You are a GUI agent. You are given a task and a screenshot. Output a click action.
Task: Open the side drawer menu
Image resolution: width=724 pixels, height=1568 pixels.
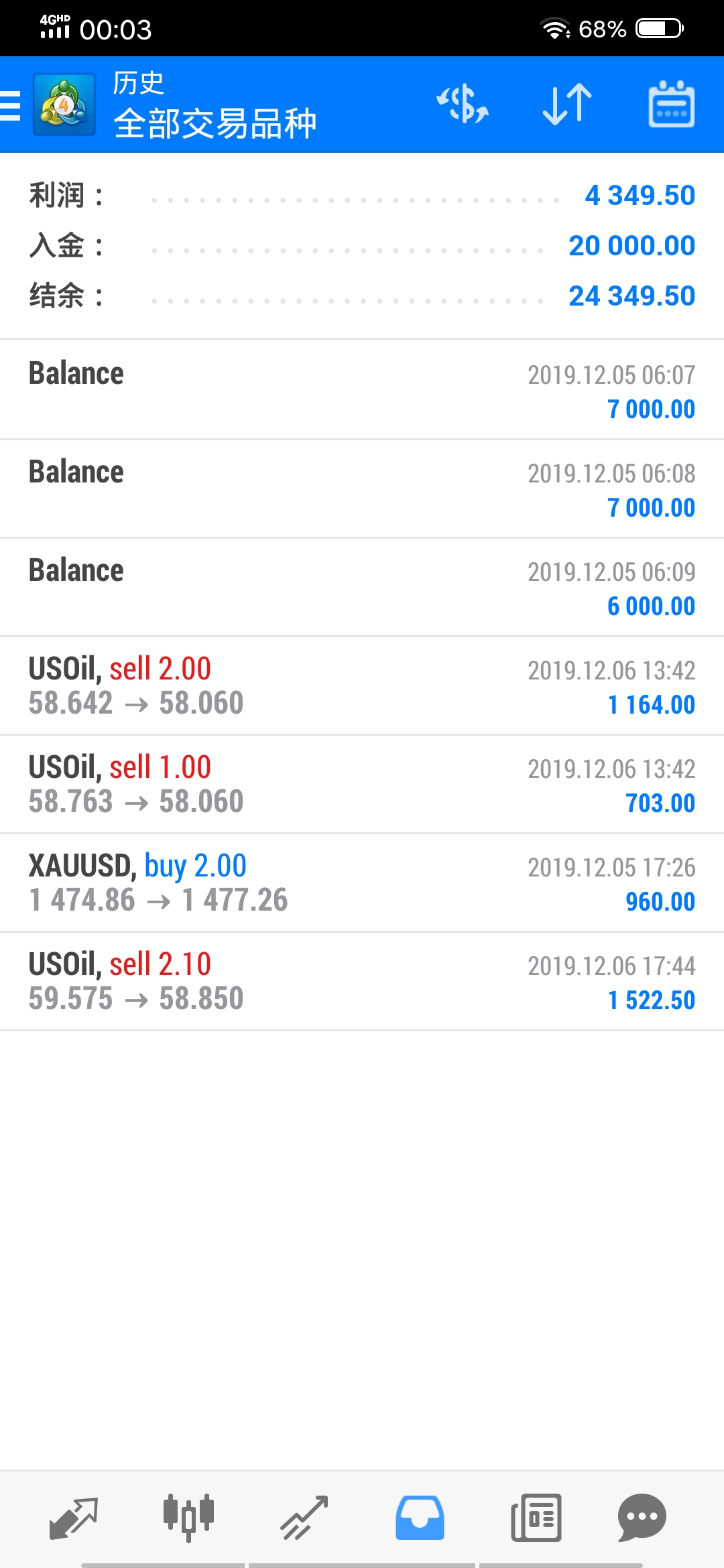pos(11,105)
